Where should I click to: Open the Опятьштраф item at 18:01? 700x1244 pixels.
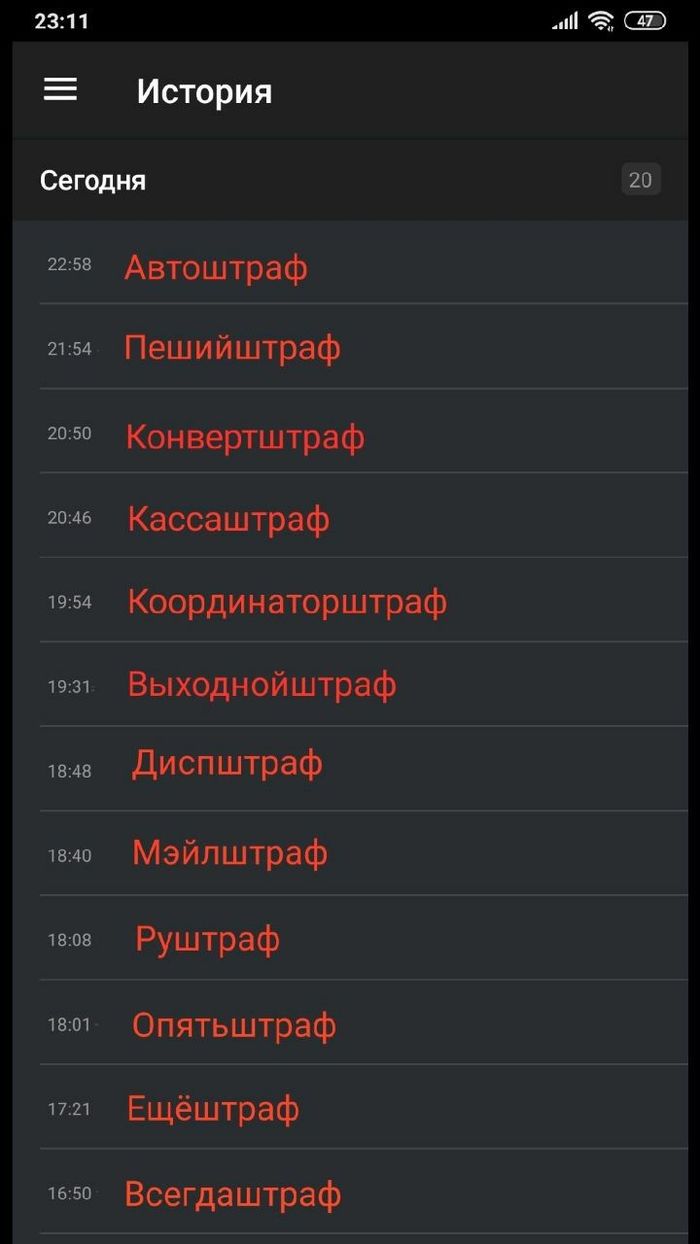[234, 1025]
